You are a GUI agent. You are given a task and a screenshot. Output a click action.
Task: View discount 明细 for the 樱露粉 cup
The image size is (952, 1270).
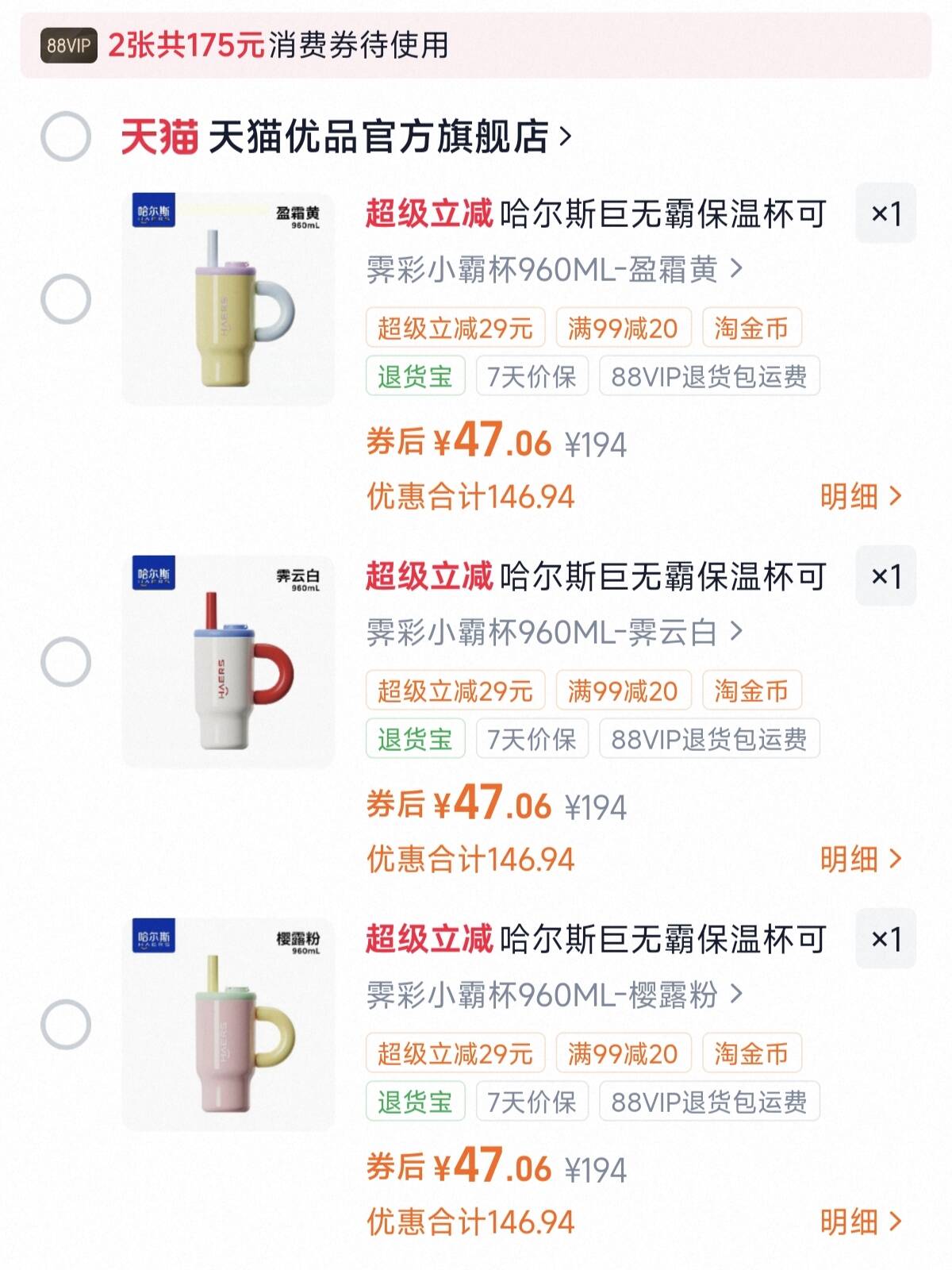point(860,1222)
